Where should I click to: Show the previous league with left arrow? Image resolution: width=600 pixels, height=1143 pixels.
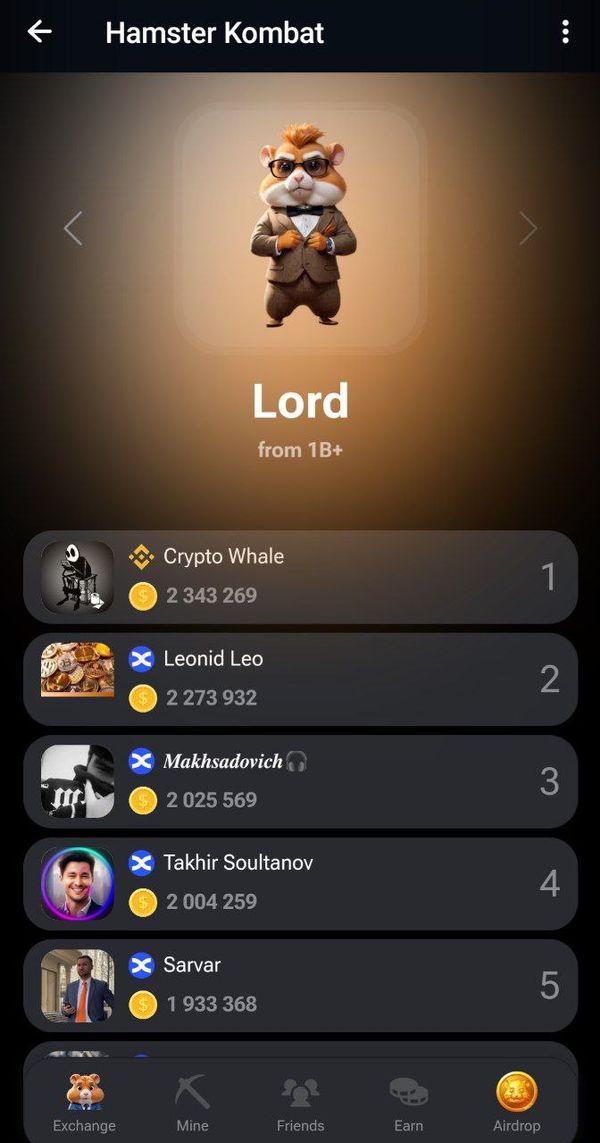73,228
